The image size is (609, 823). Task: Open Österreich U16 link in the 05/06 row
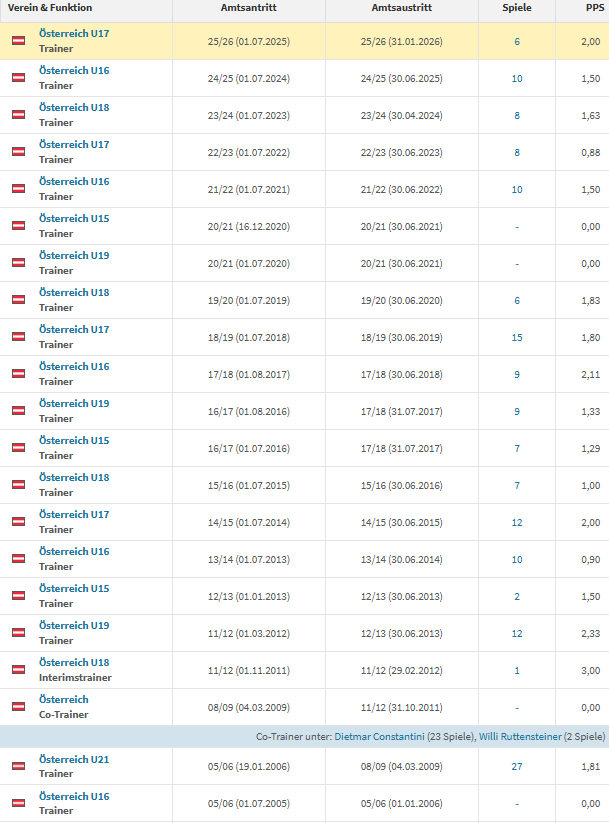click(x=74, y=797)
